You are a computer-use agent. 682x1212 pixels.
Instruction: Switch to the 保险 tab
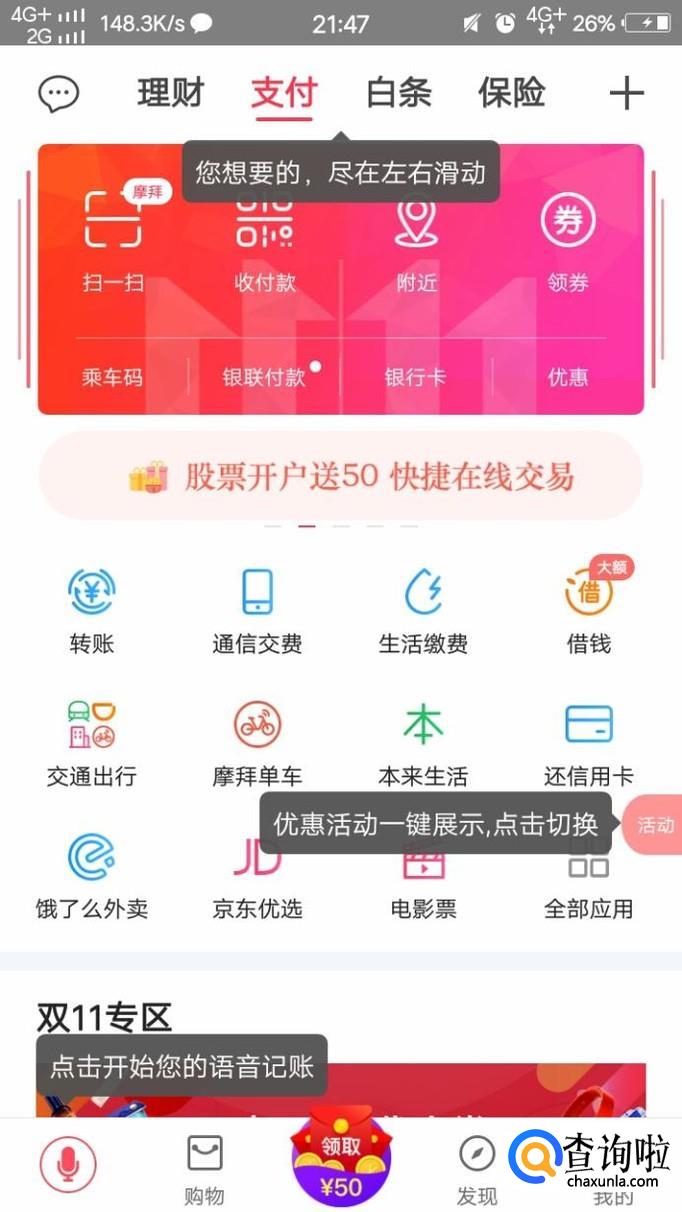coord(511,93)
